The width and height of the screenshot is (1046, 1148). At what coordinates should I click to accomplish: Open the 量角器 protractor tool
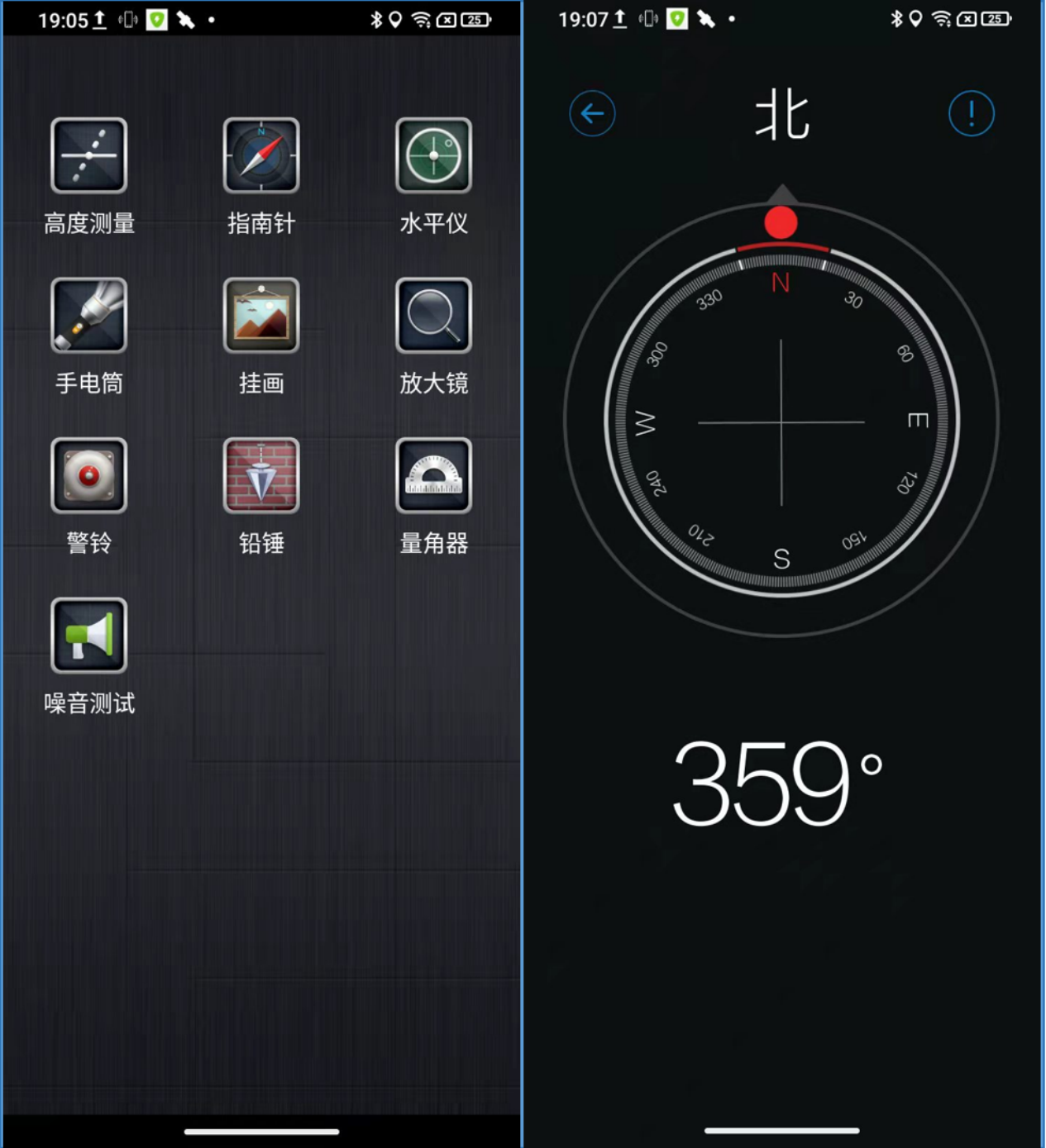coord(433,476)
